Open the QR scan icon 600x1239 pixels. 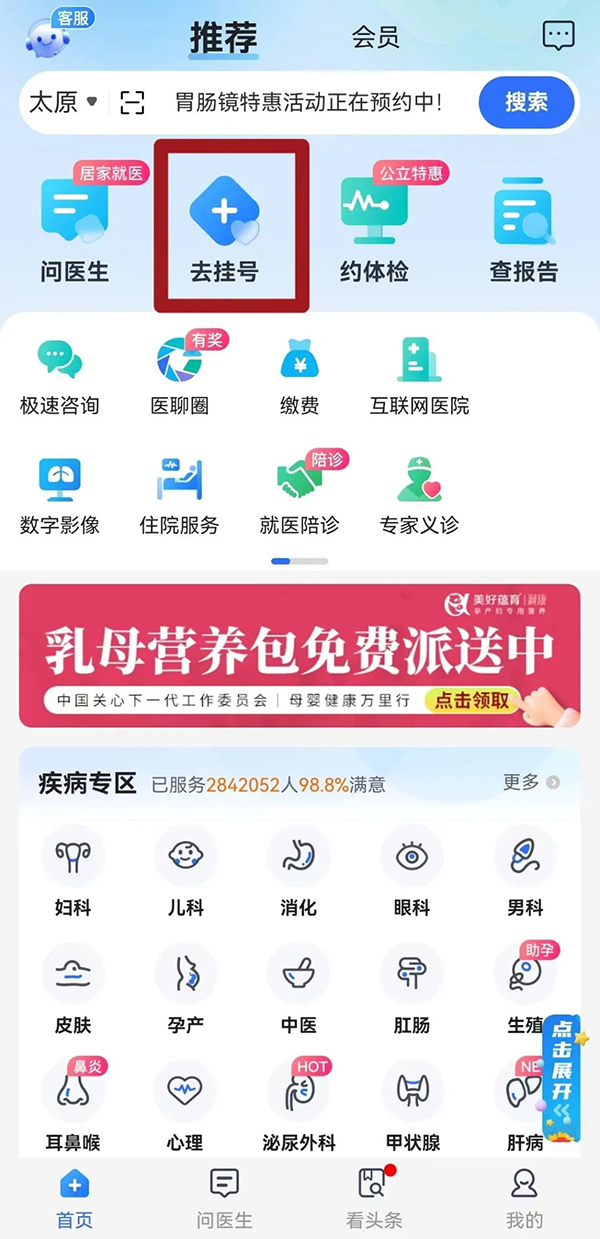click(132, 101)
